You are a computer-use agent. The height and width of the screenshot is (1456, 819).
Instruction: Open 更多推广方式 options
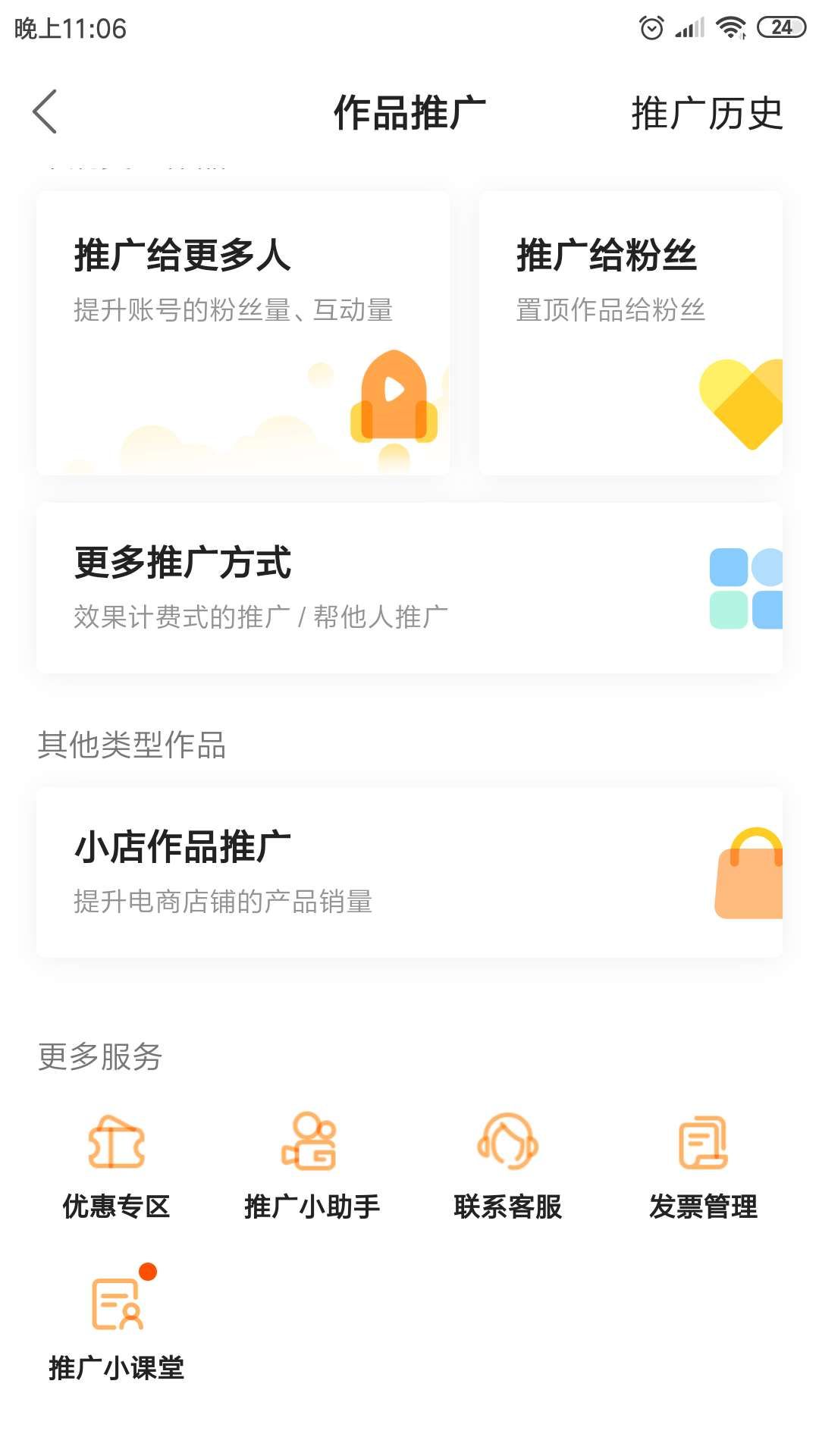point(409,588)
